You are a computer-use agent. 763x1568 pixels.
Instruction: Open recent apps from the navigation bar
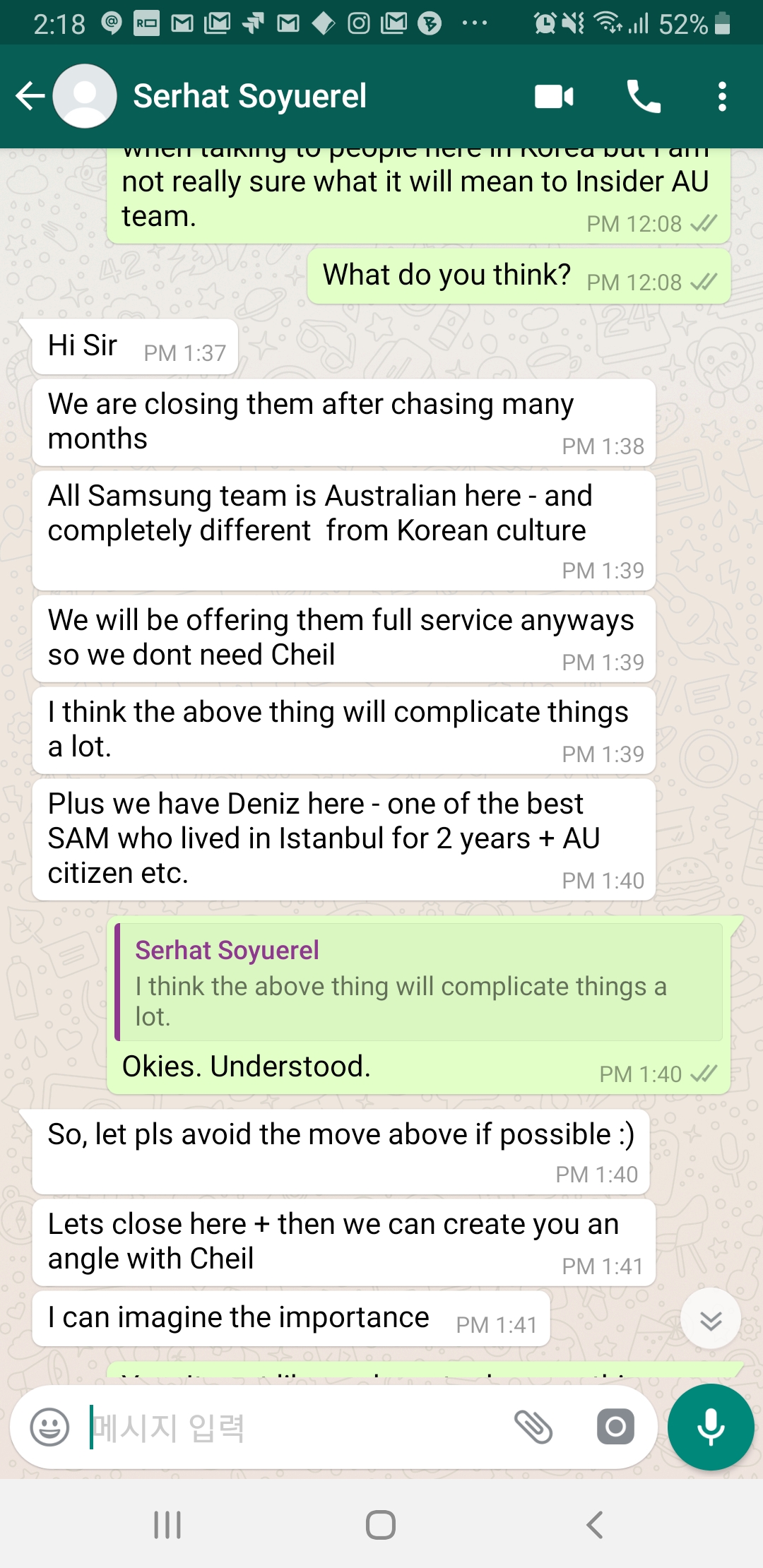pos(167,1525)
